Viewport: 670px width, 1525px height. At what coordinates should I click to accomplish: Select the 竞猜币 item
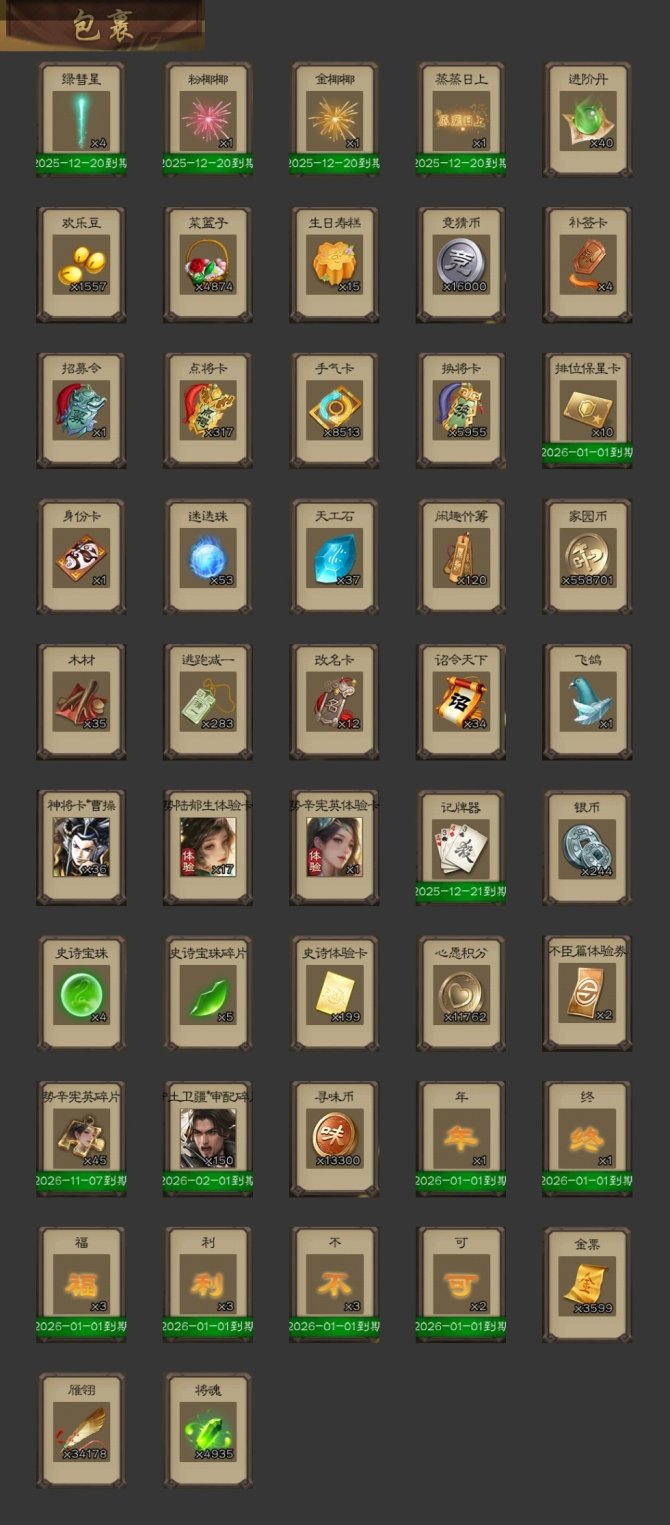461,265
